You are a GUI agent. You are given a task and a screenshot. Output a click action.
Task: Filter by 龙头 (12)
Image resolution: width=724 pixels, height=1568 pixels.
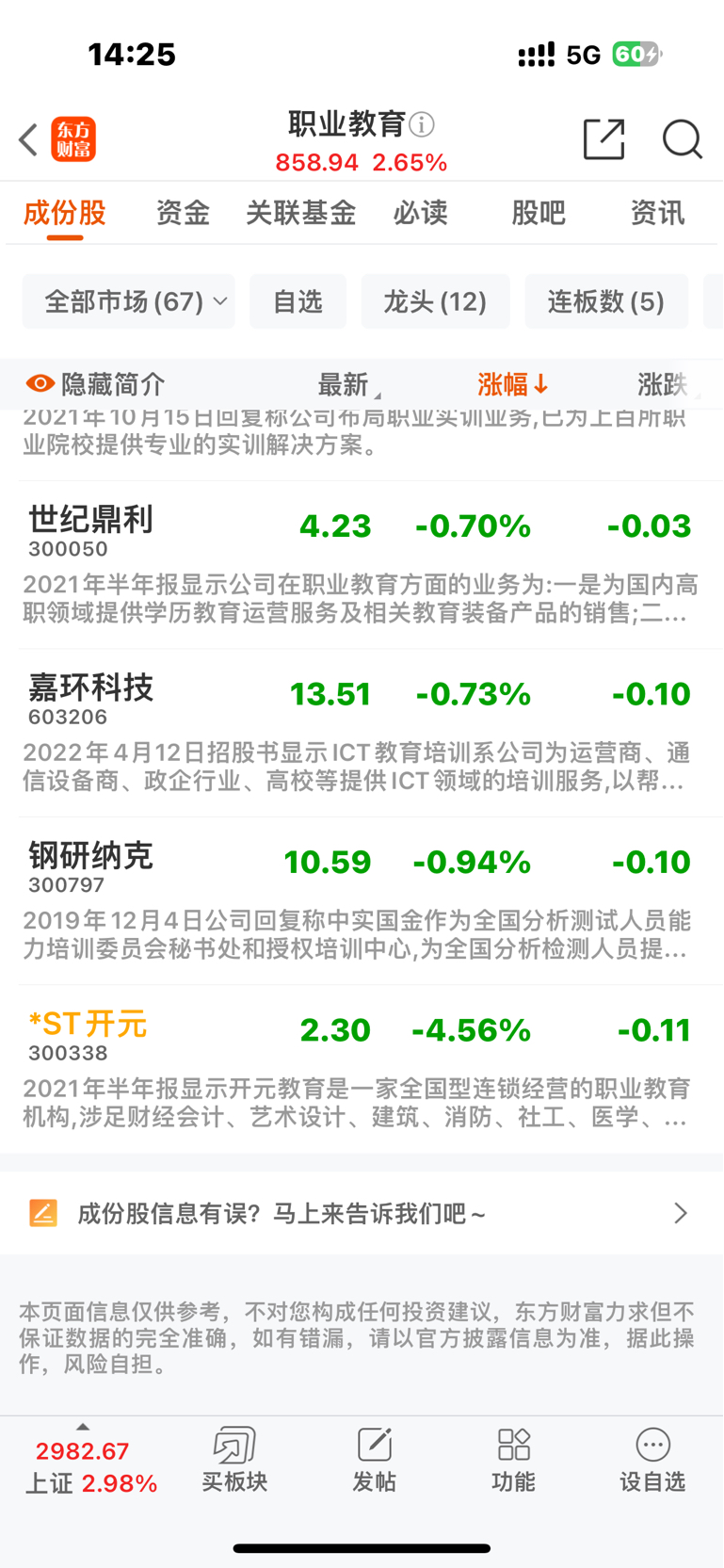tap(435, 302)
